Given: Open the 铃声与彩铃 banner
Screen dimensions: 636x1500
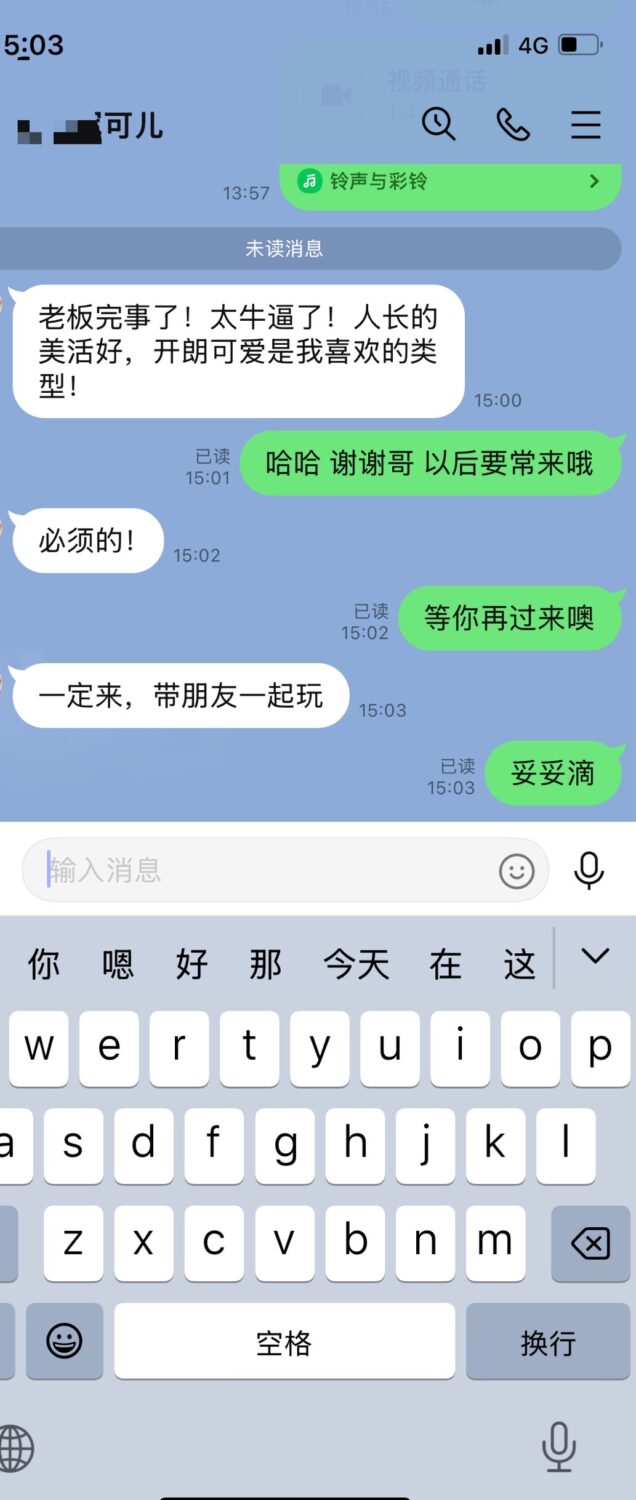Looking at the screenshot, I should [450, 182].
